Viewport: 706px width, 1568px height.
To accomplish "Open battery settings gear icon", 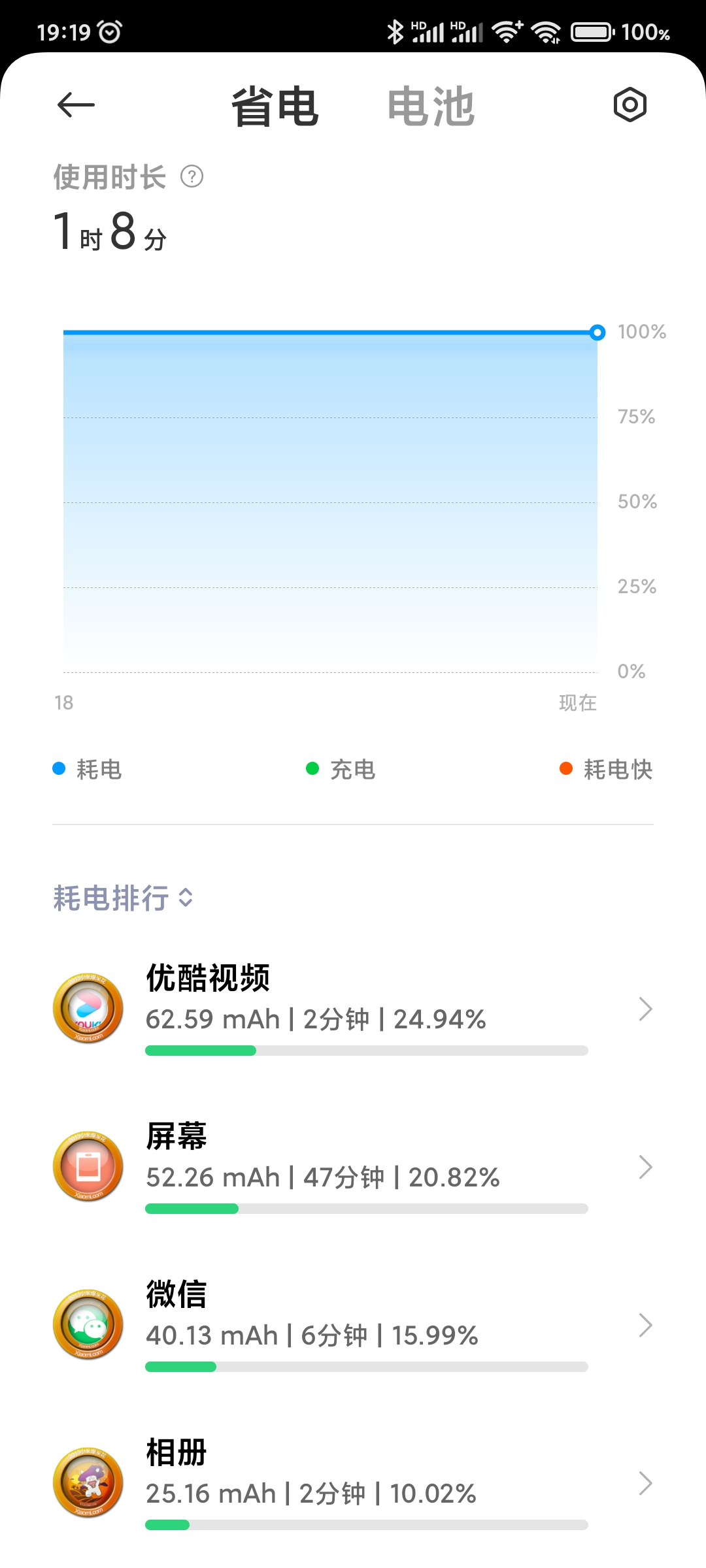I will [630, 105].
